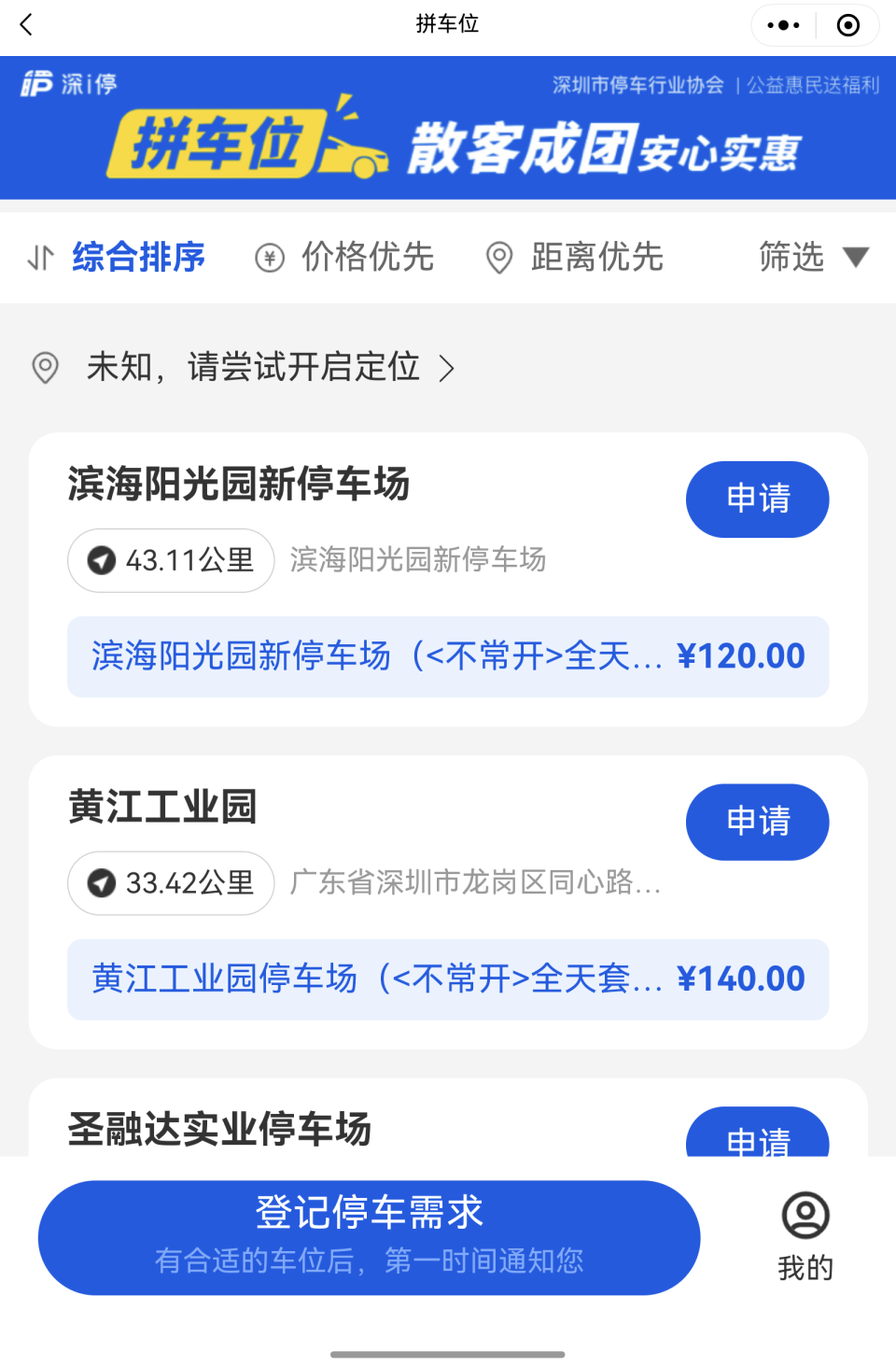Click the location pin icon beside 距离优先
896x1366 pixels.
[x=498, y=258]
